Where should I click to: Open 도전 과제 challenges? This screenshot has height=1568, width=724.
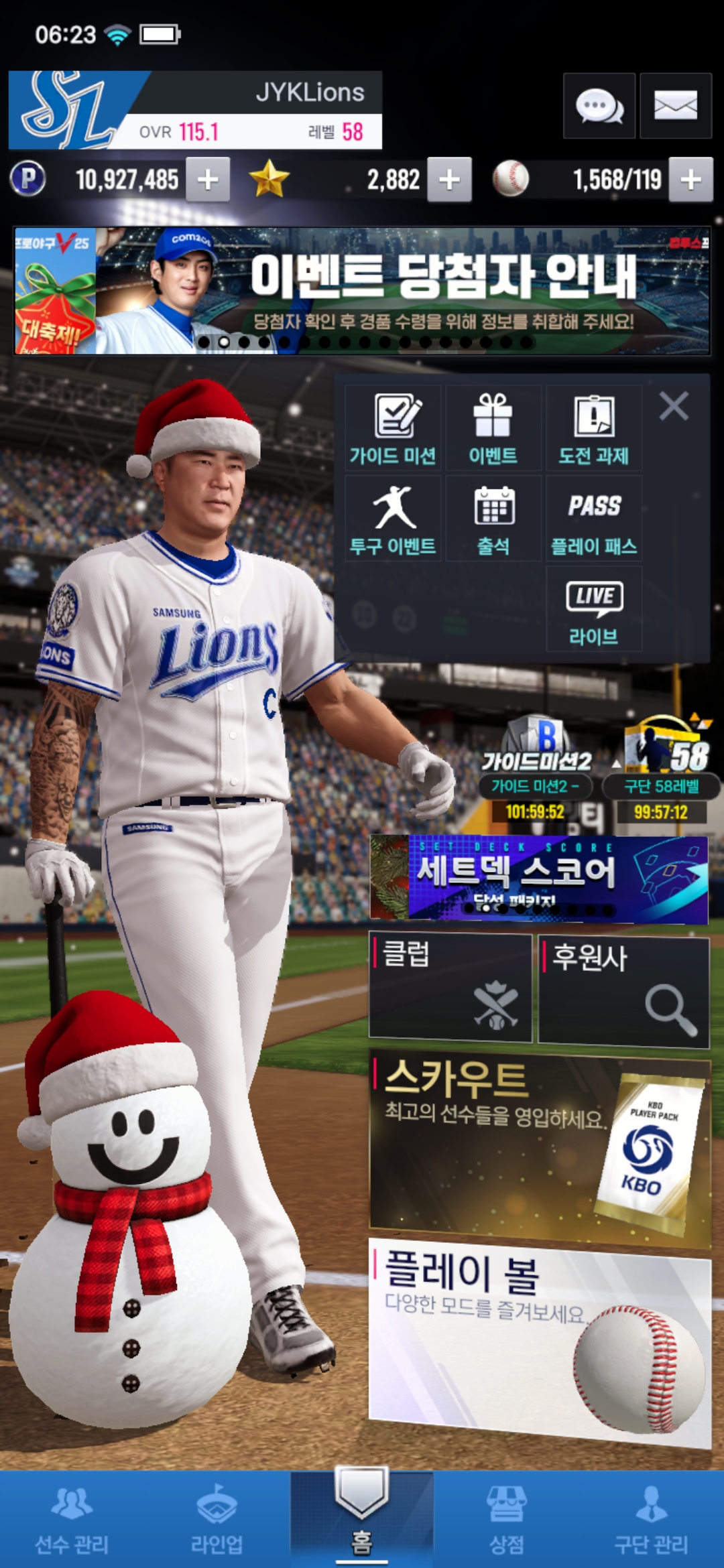coord(594,428)
